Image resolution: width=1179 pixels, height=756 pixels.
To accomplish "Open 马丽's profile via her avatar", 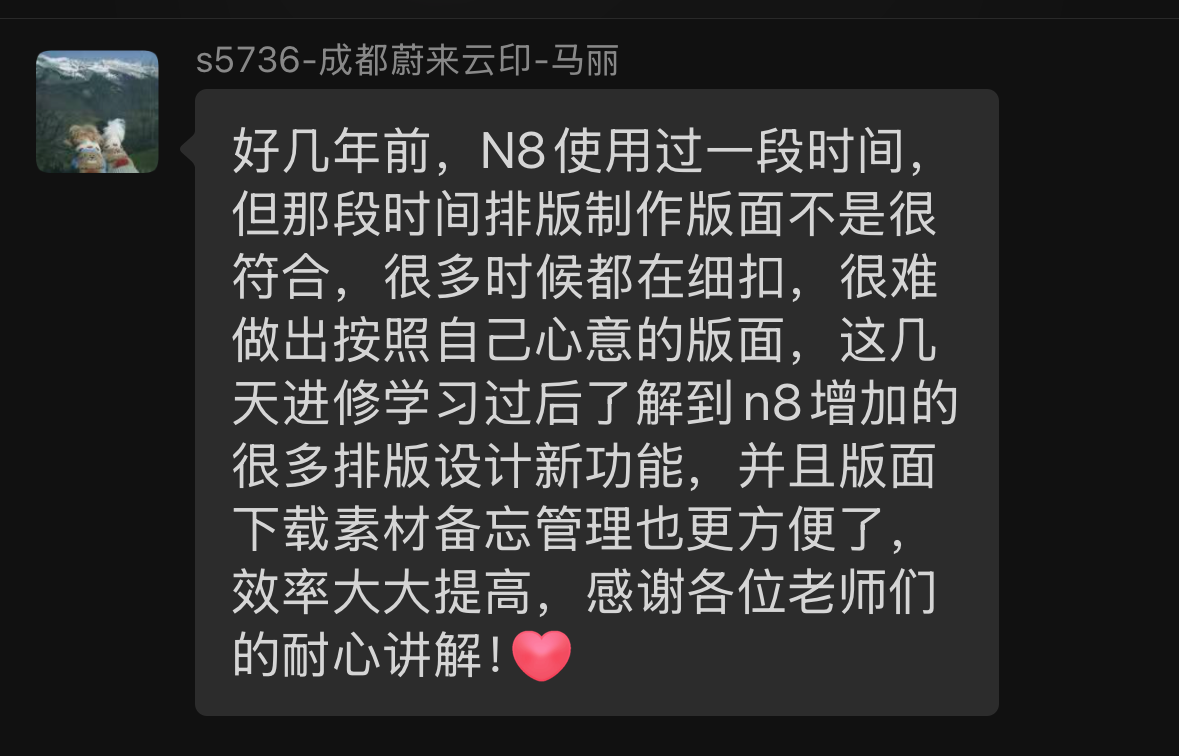I will [97, 111].
